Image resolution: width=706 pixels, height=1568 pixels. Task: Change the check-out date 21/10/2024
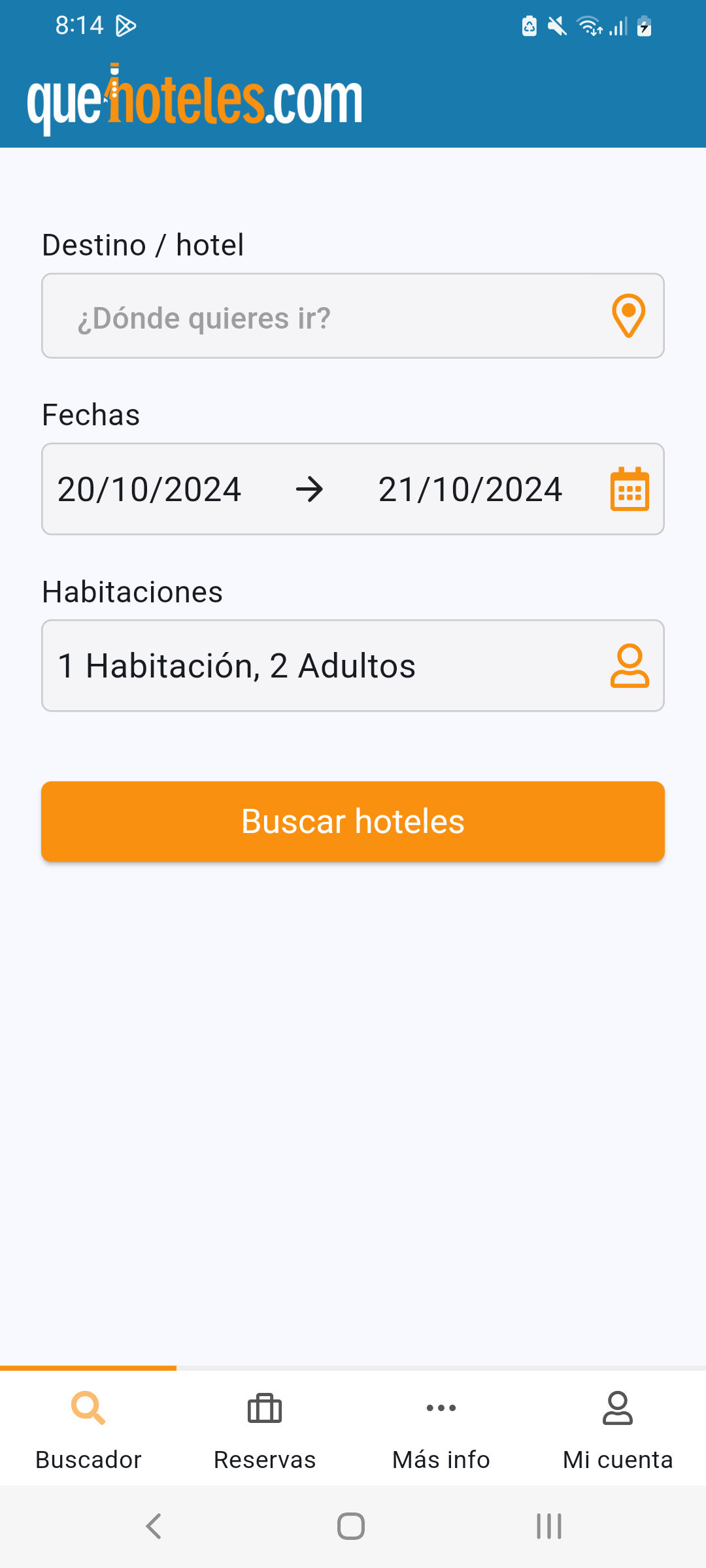470,489
